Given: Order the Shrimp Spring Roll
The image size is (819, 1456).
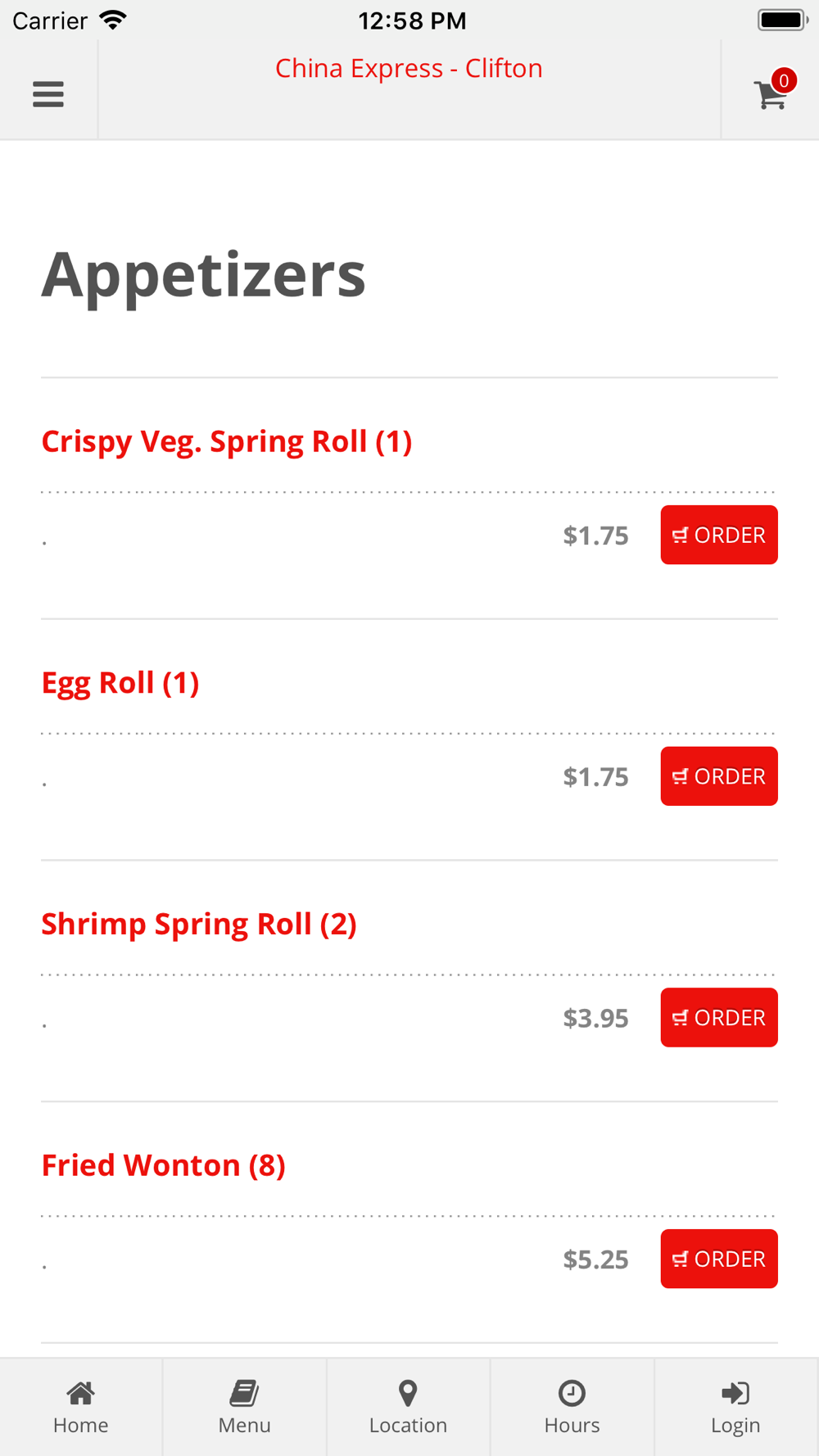Looking at the screenshot, I should [719, 1017].
